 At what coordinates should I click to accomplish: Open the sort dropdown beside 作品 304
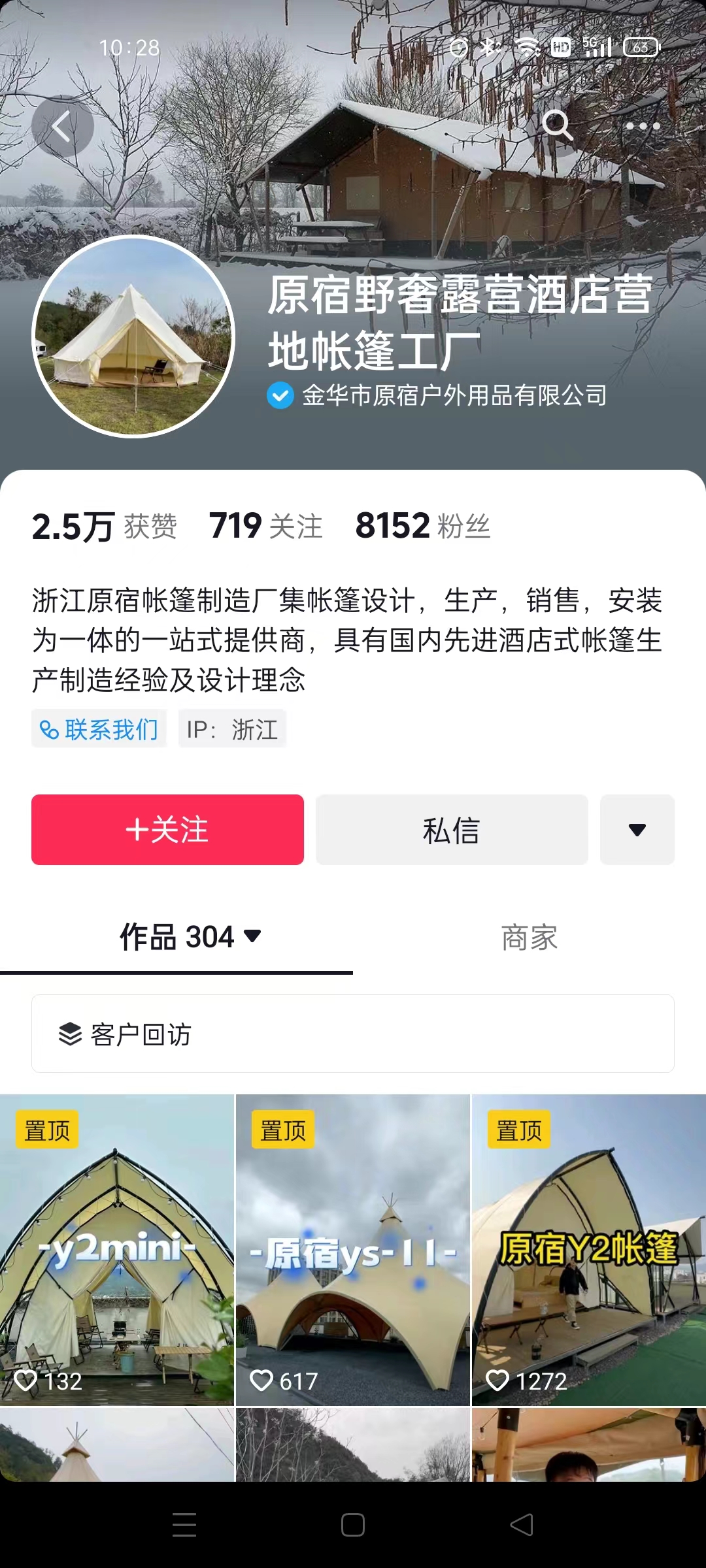pos(251,937)
